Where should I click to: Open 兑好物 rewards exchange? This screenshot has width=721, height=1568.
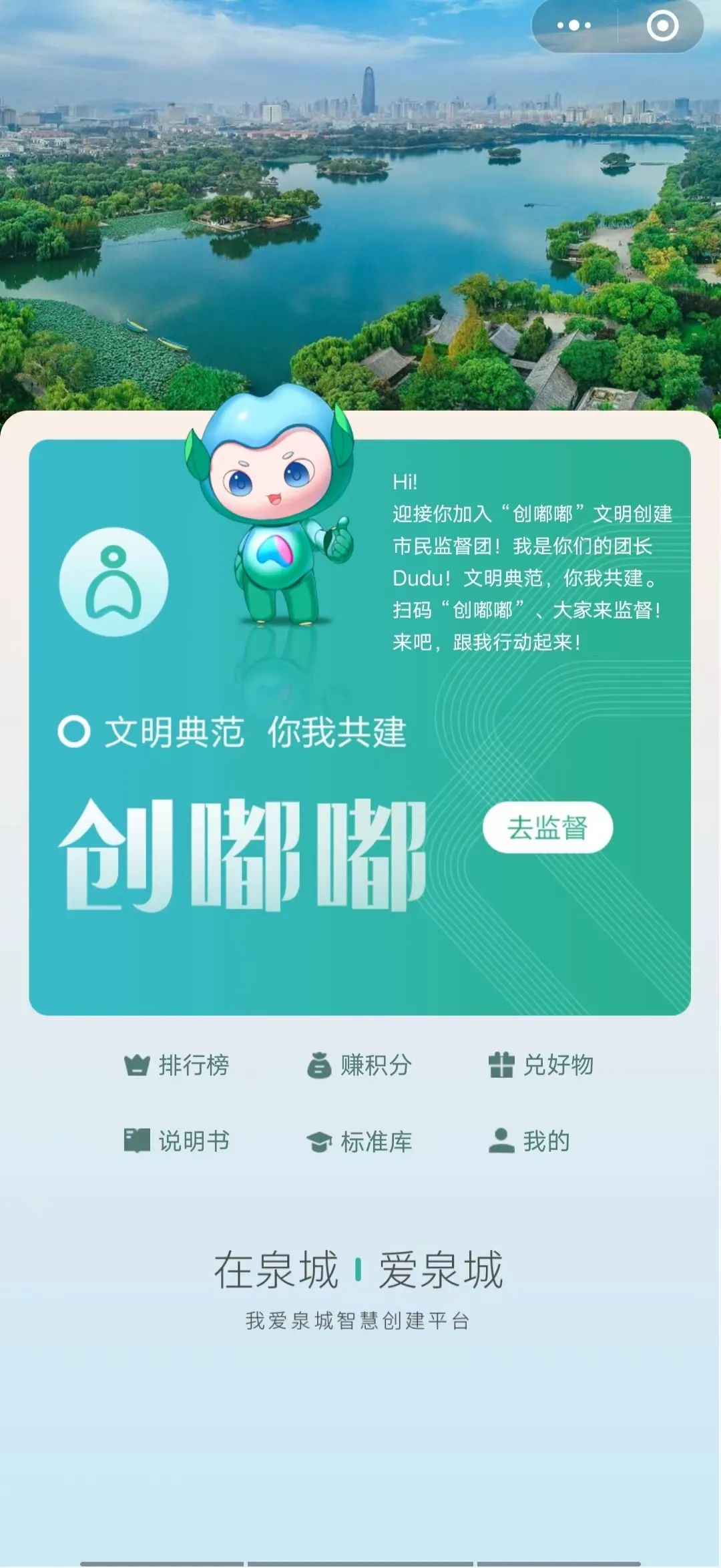coord(541,1065)
